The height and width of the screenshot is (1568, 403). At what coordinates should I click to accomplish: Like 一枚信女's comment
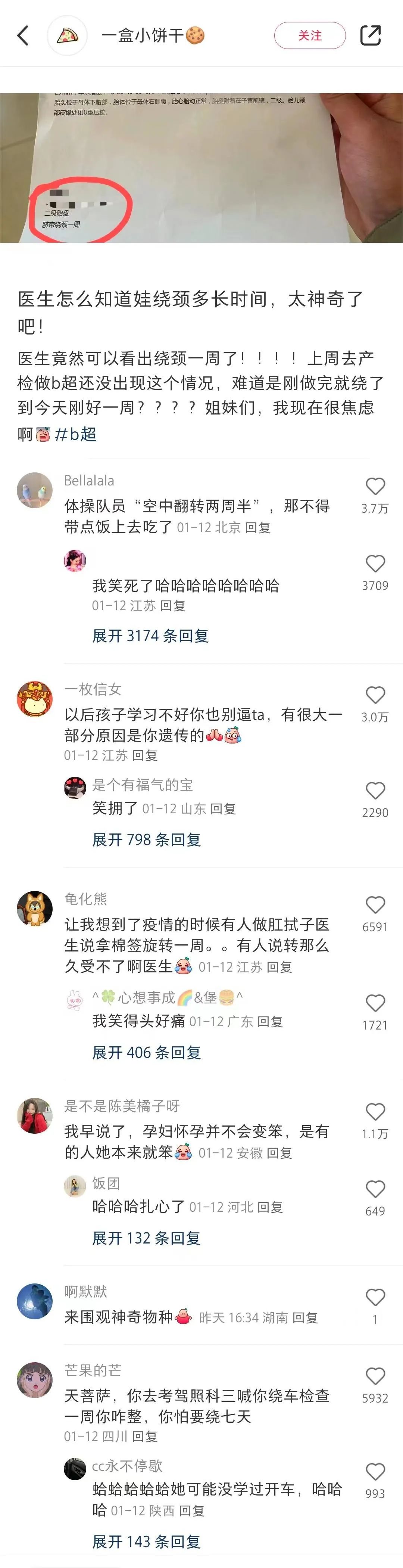pos(375,695)
